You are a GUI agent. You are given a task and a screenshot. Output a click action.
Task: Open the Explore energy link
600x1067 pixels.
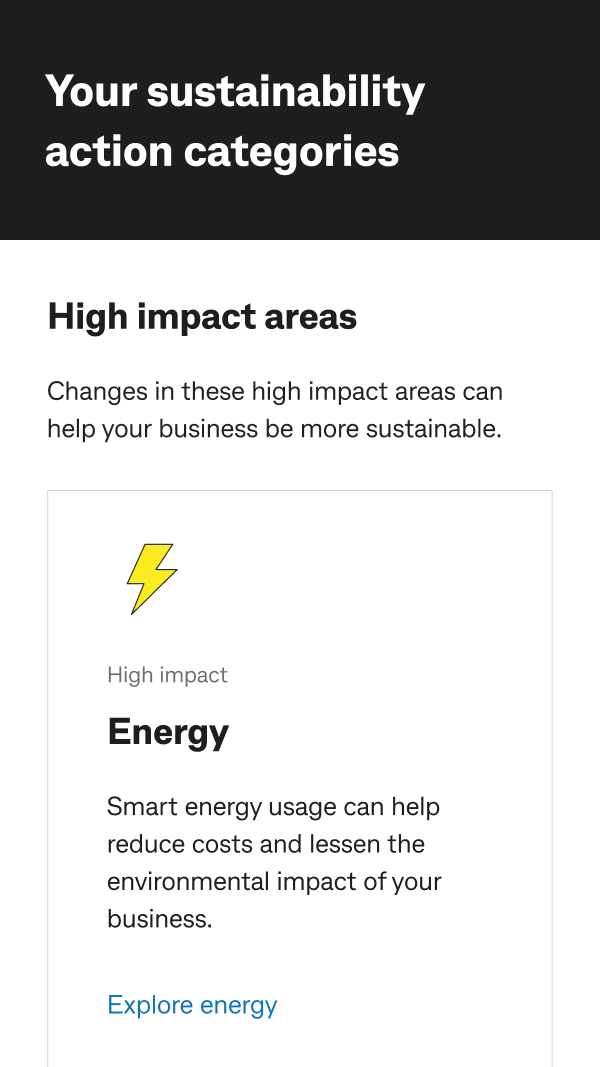coord(193,1005)
